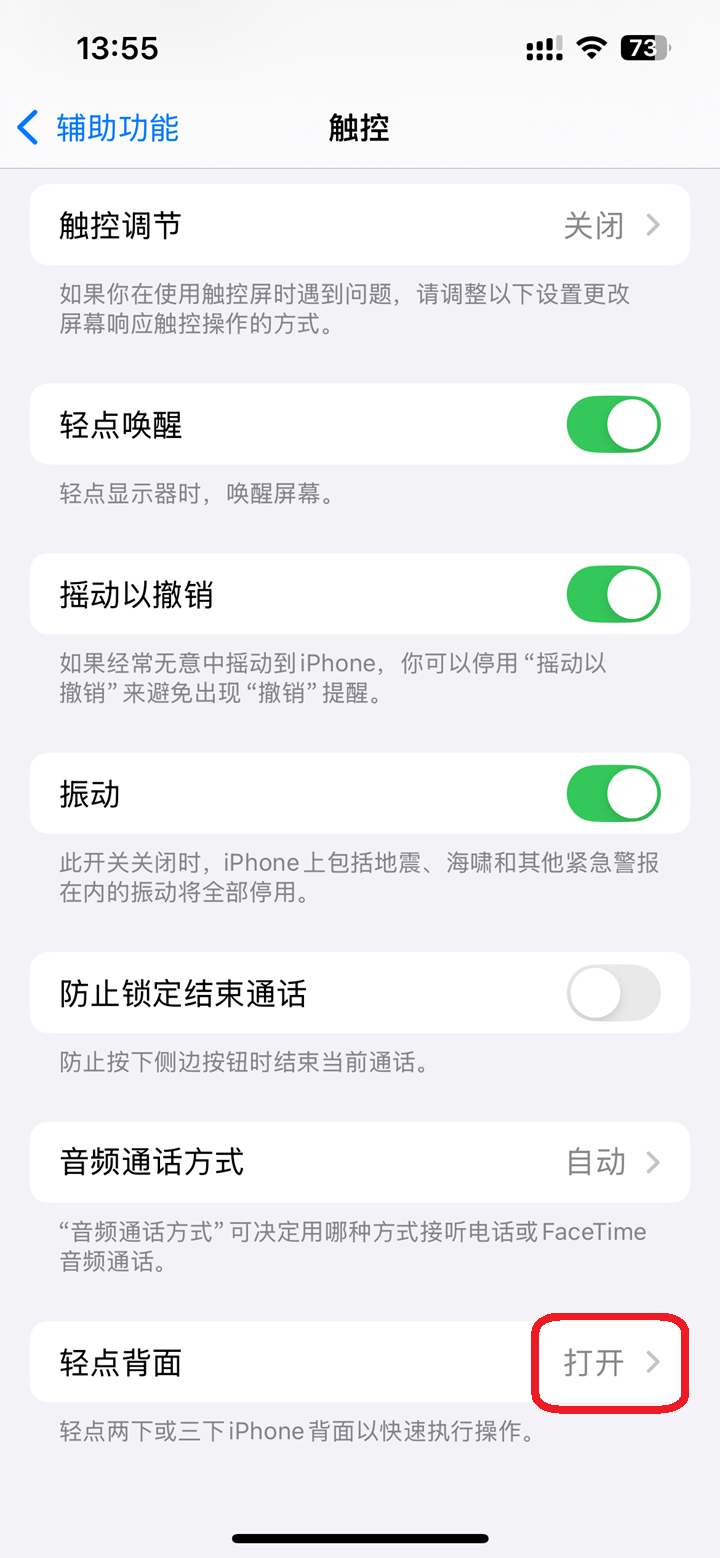Viewport: 720px width, 1558px height.
Task: Go back to 辅助功能 settings
Action: pos(98,128)
